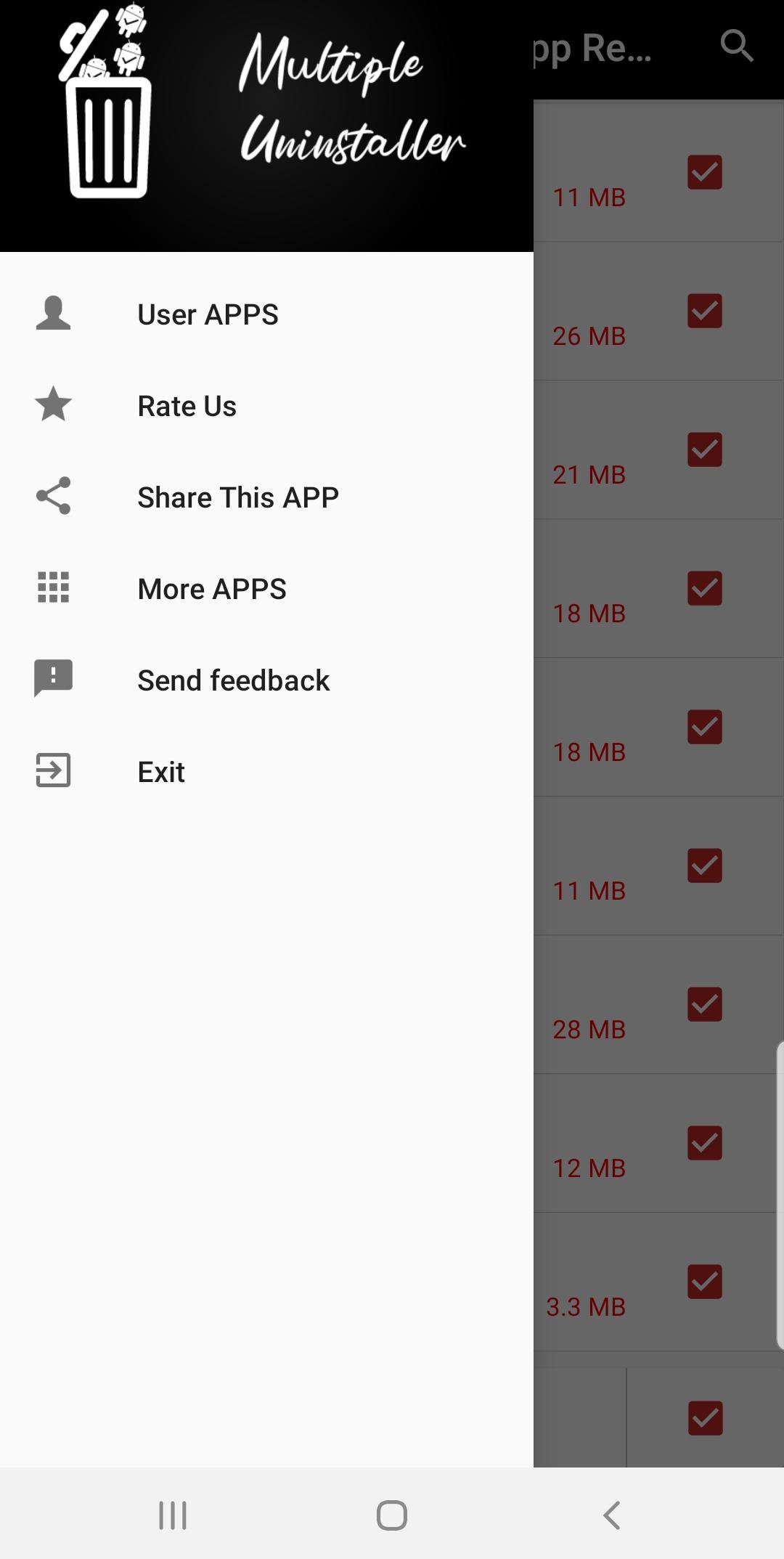Uncheck the 21 MB app checkbox
This screenshot has height=1559, width=784.
click(703, 450)
